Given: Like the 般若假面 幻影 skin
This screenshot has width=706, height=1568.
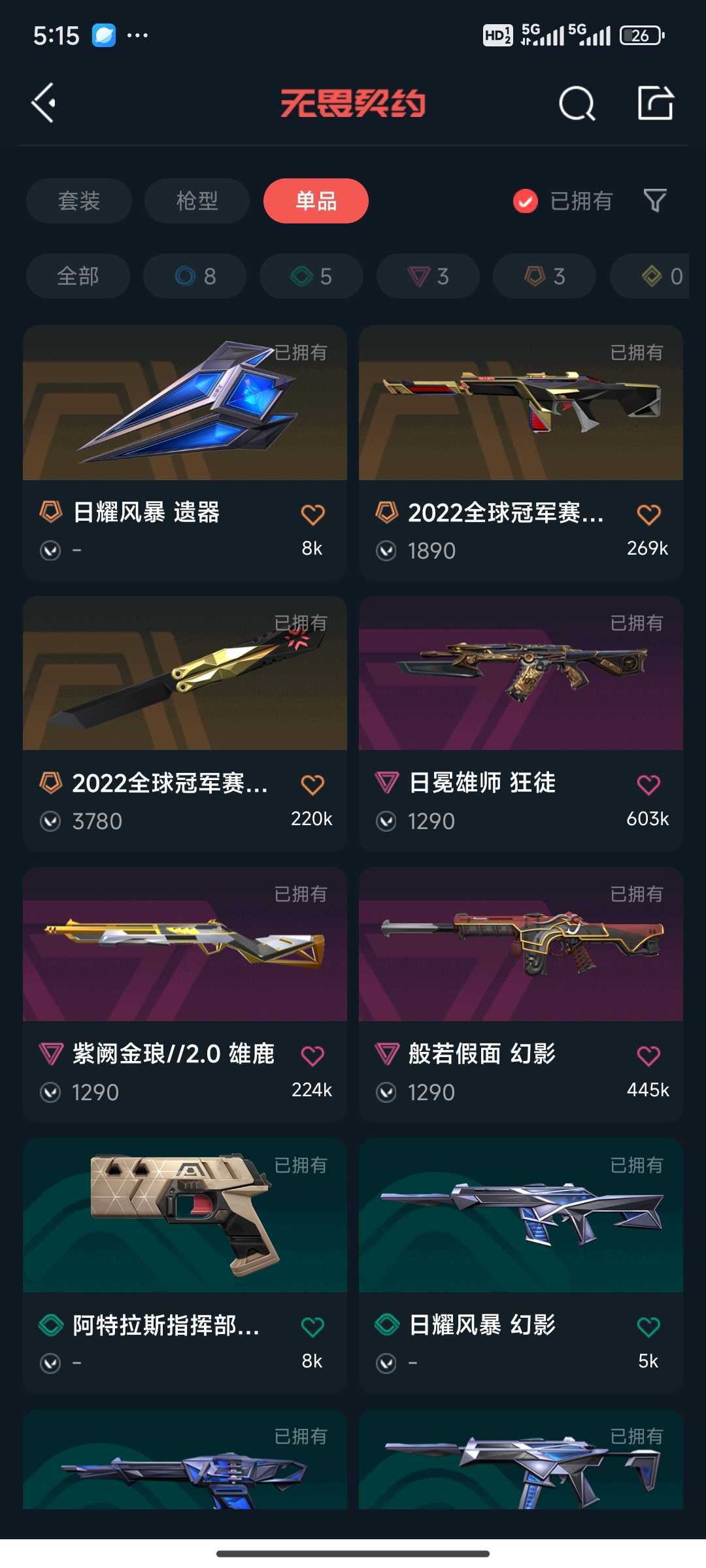Looking at the screenshot, I should [648, 1056].
